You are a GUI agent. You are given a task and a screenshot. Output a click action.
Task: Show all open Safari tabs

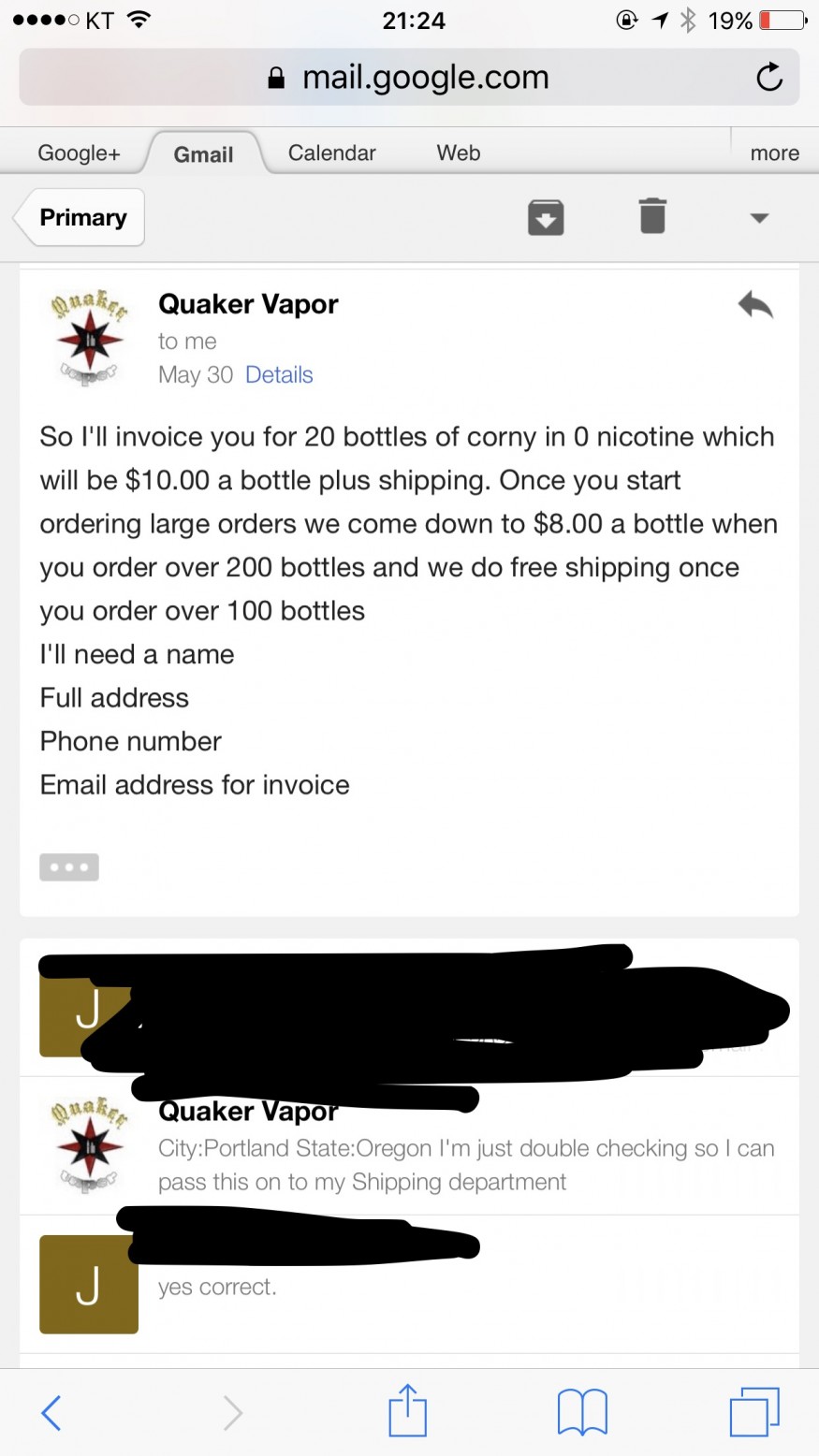coord(753,1412)
